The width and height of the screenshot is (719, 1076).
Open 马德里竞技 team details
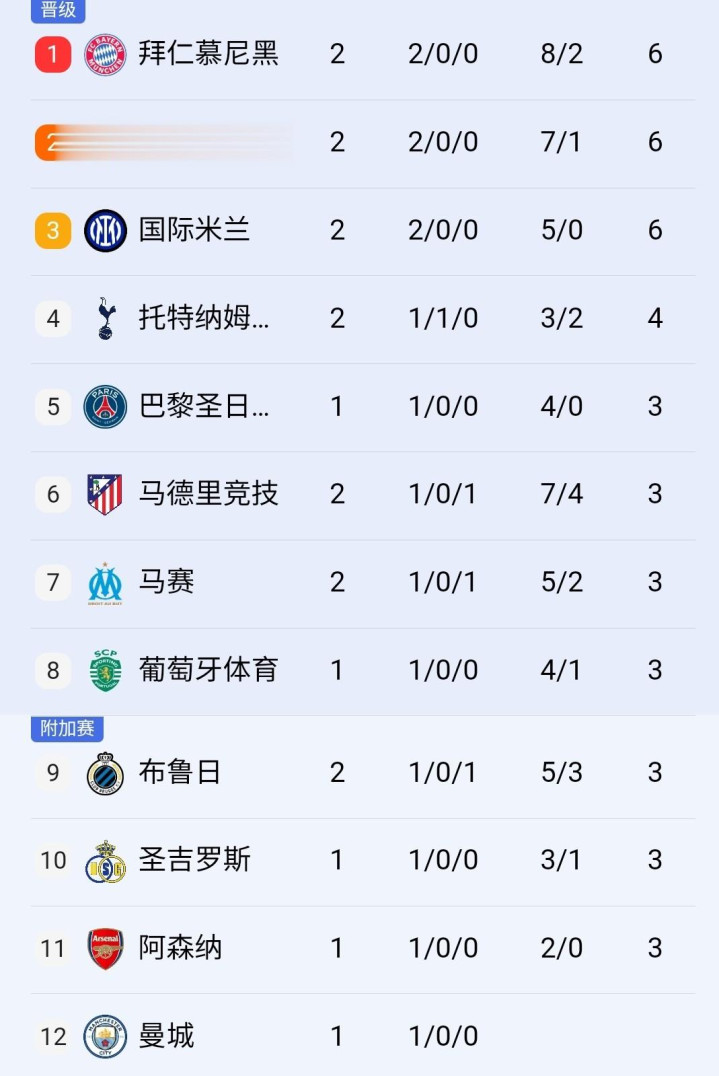[208, 494]
